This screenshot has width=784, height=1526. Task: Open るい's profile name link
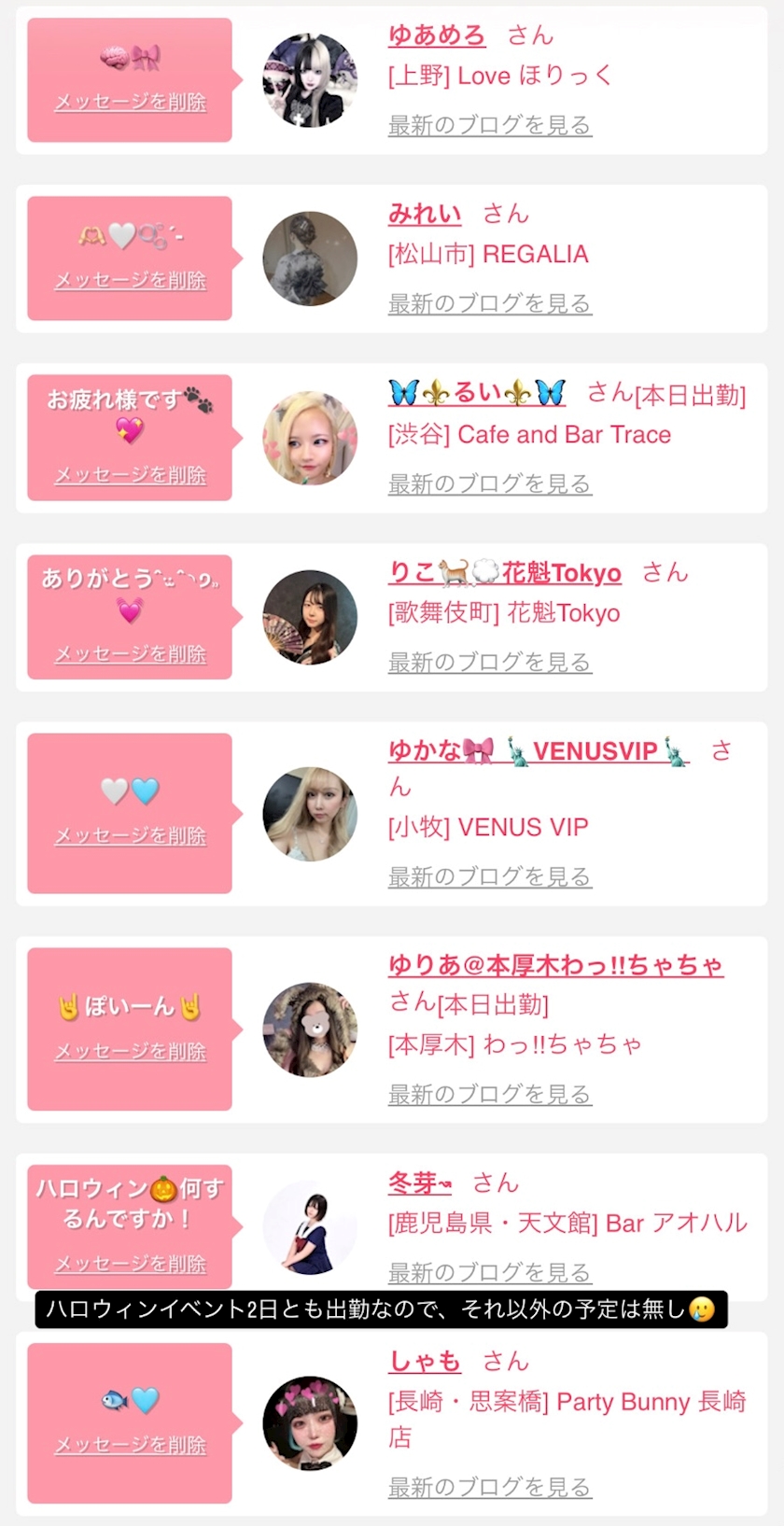click(477, 393)
